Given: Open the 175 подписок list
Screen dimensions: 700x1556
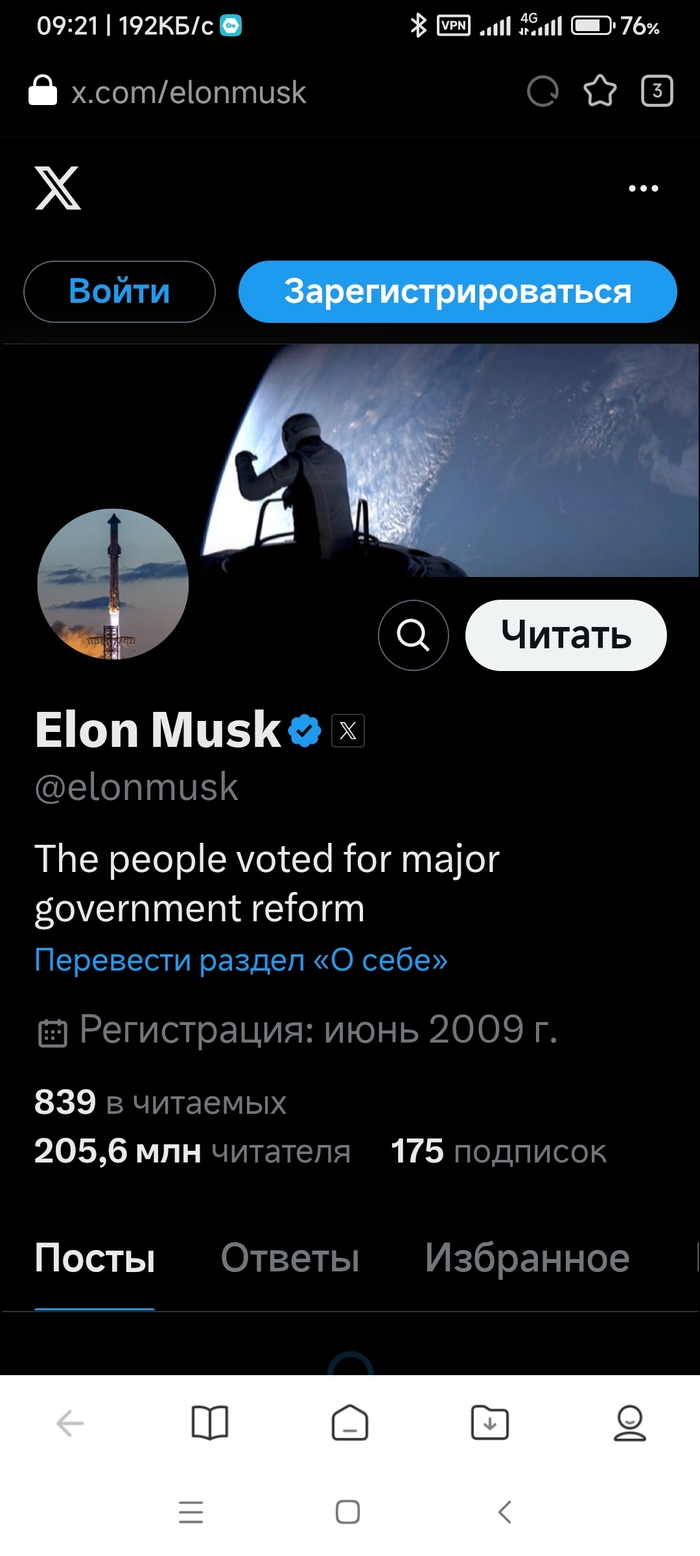Looking at the screenshot, I should point(498,1151).
